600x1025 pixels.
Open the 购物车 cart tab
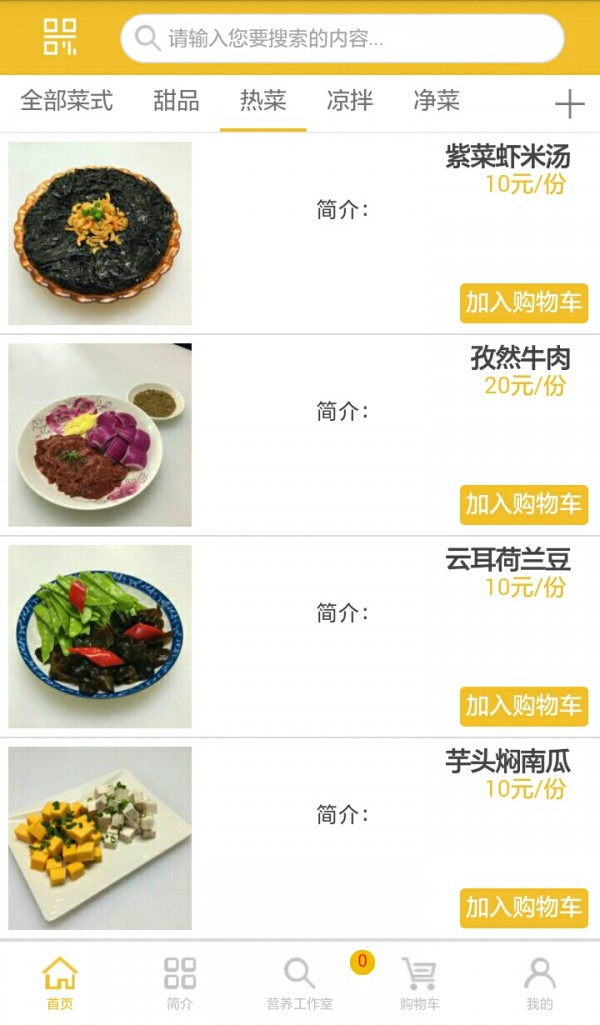coord(419,983)
